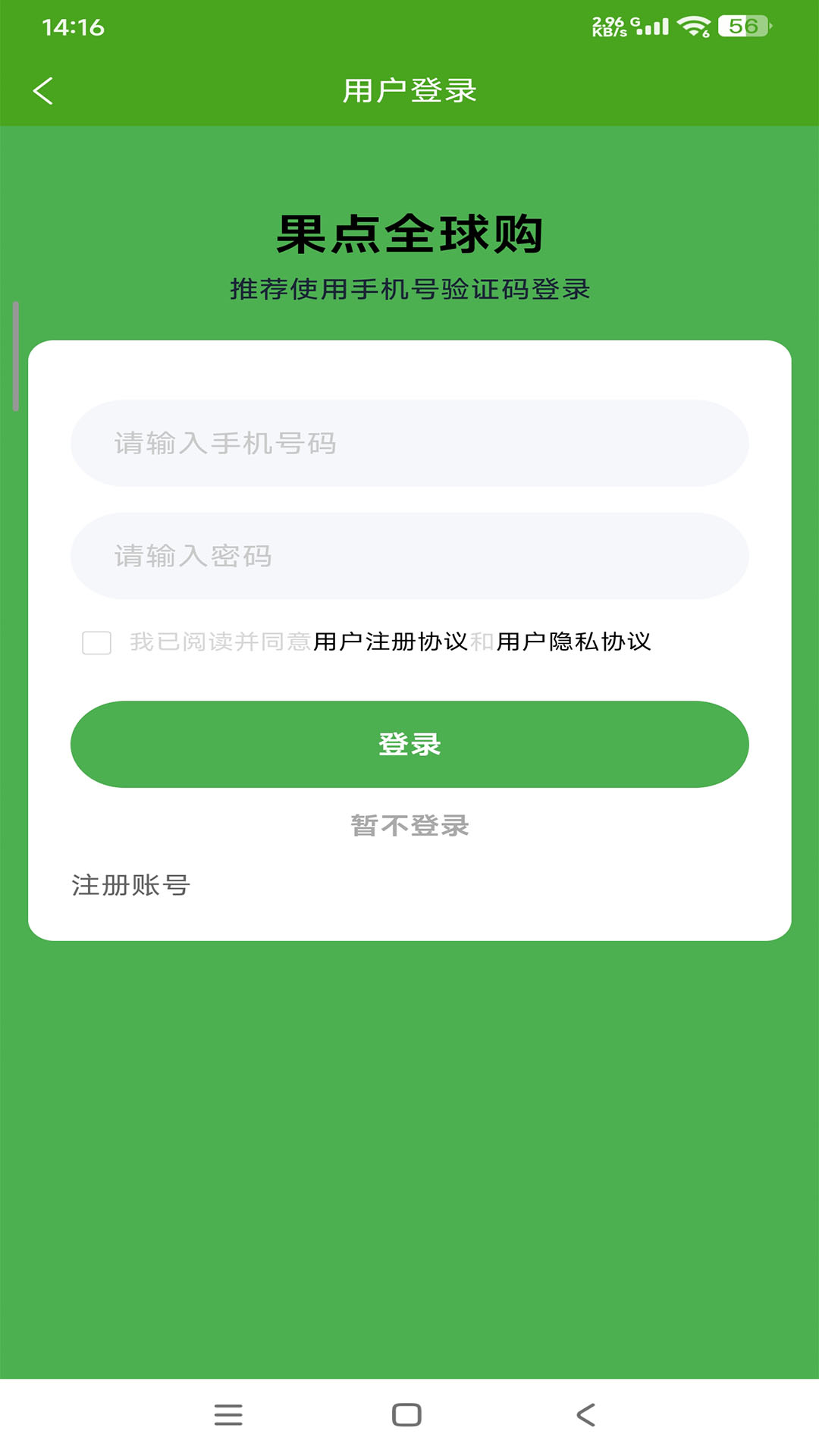819x1456 pixels.
Task: Tap 注册账号 to register an account
Action: pos(130,883)
